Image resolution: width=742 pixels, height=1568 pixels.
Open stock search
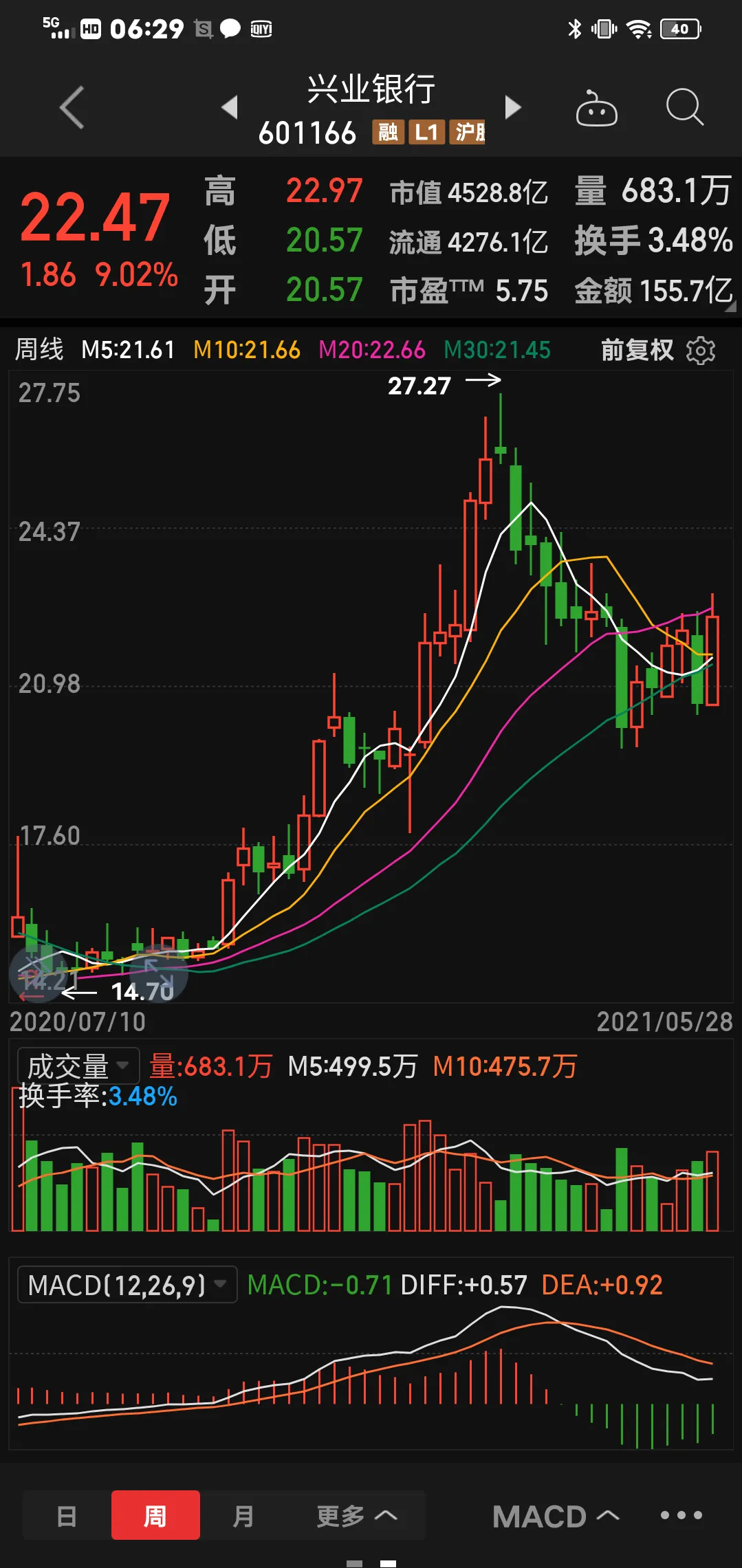click(x=684, y=108)
